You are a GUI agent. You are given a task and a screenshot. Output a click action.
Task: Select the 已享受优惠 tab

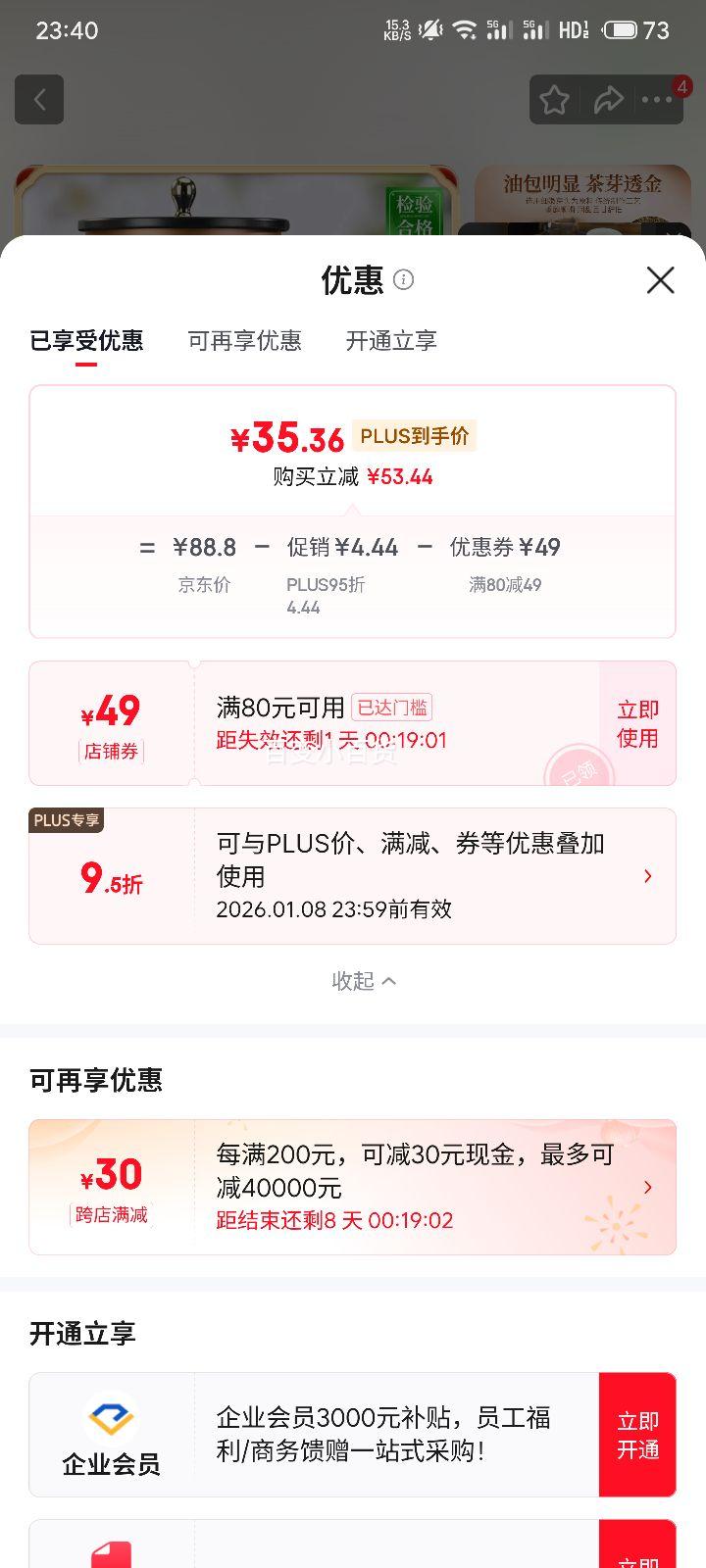86,341
